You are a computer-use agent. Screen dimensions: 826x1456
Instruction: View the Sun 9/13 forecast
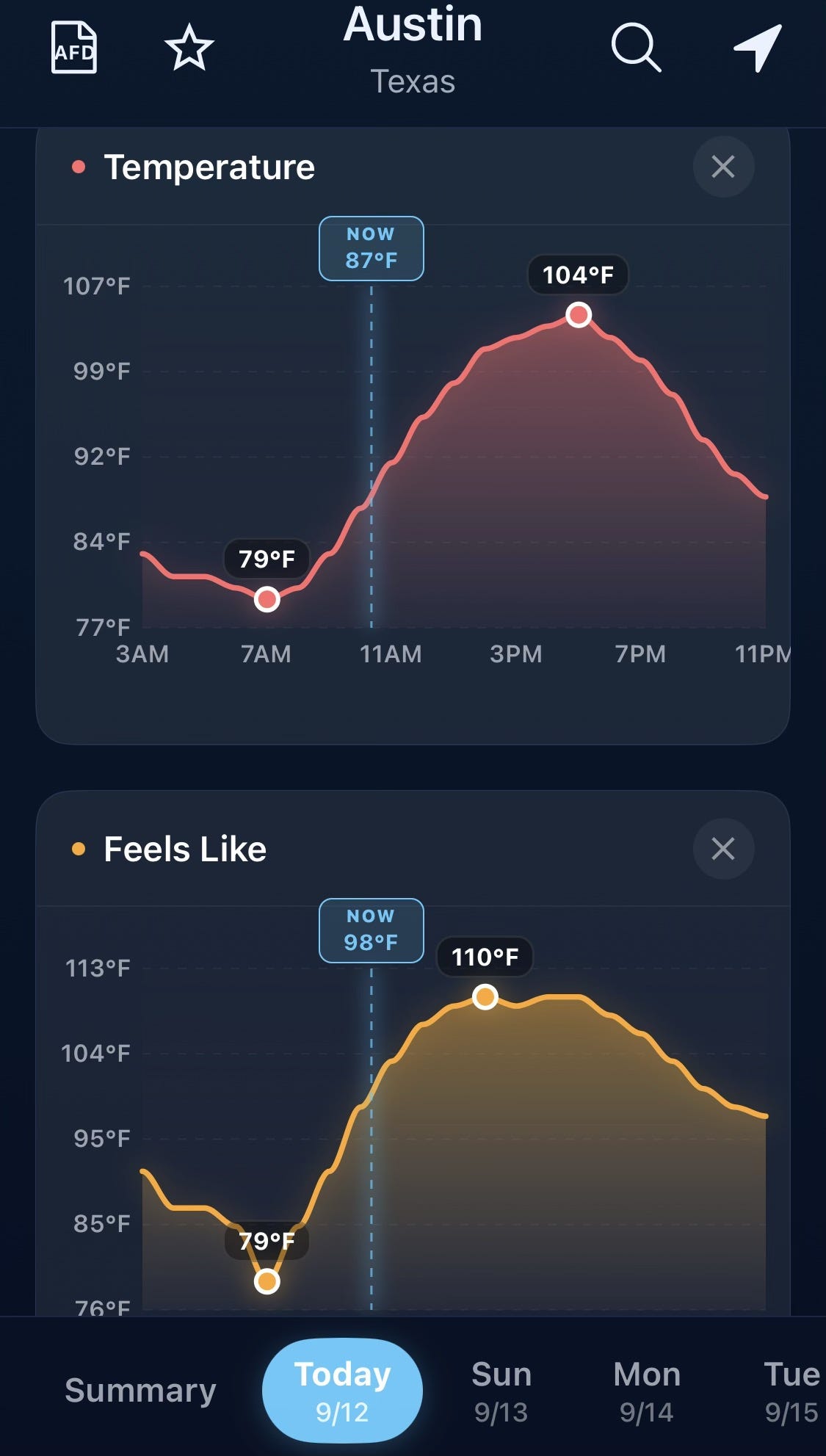tap(501, 1391)
